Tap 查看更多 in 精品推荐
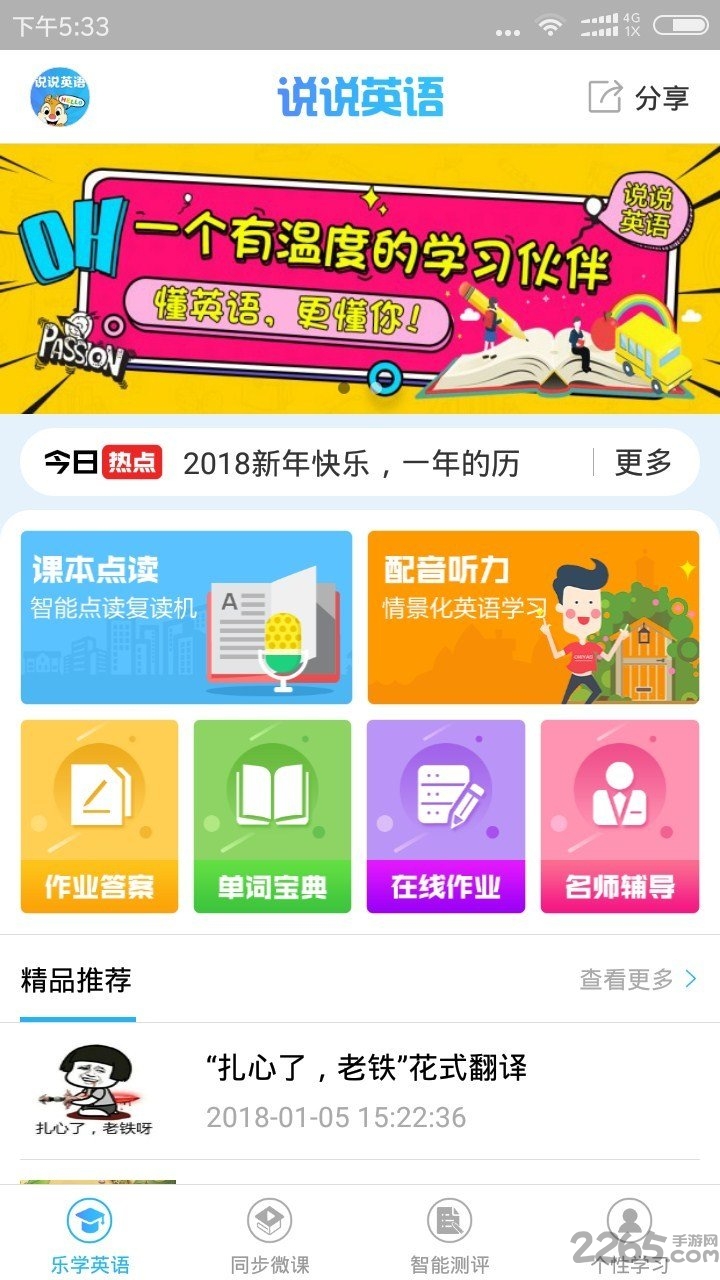The height and width of the screenshot is (1280, 720). coord(637,980)
